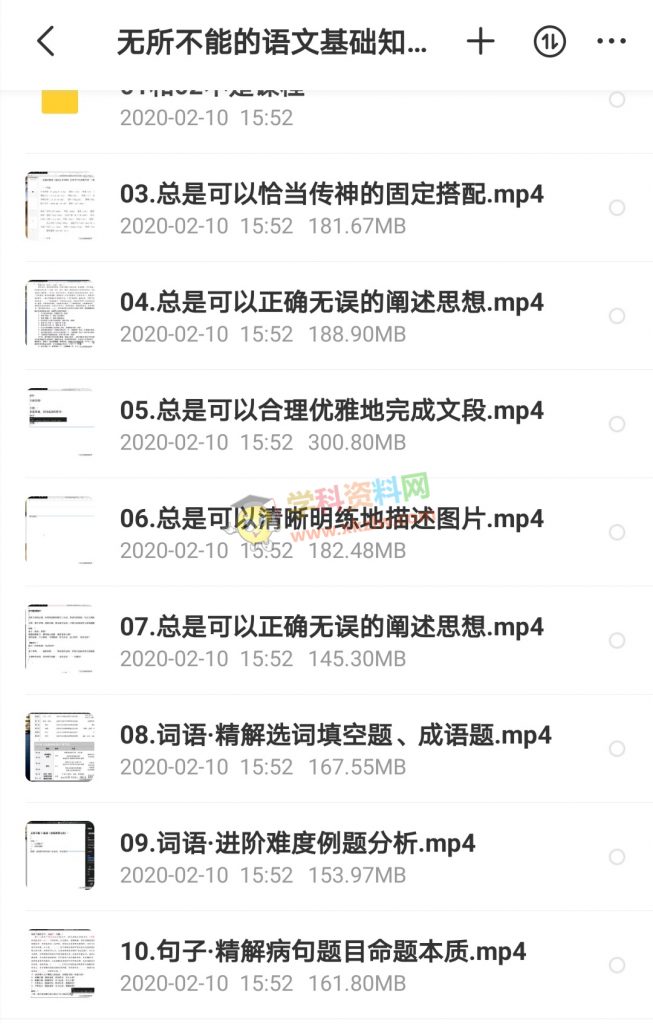Screen dimensions: 653x1024
Task: Open video 09.词语·进阶难度例题分析.mp4
Action: 298,843
